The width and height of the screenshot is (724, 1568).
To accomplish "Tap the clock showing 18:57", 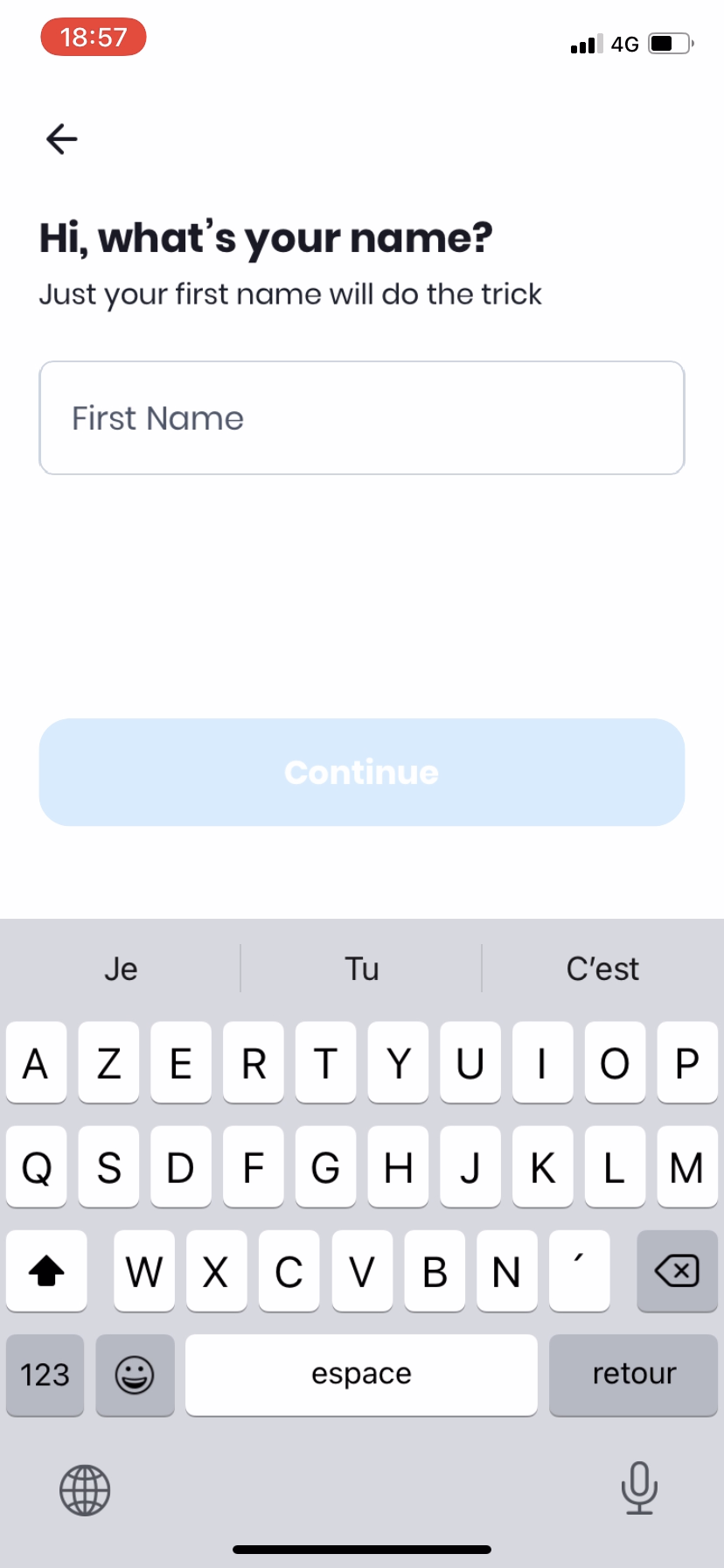I will (93, 37).
